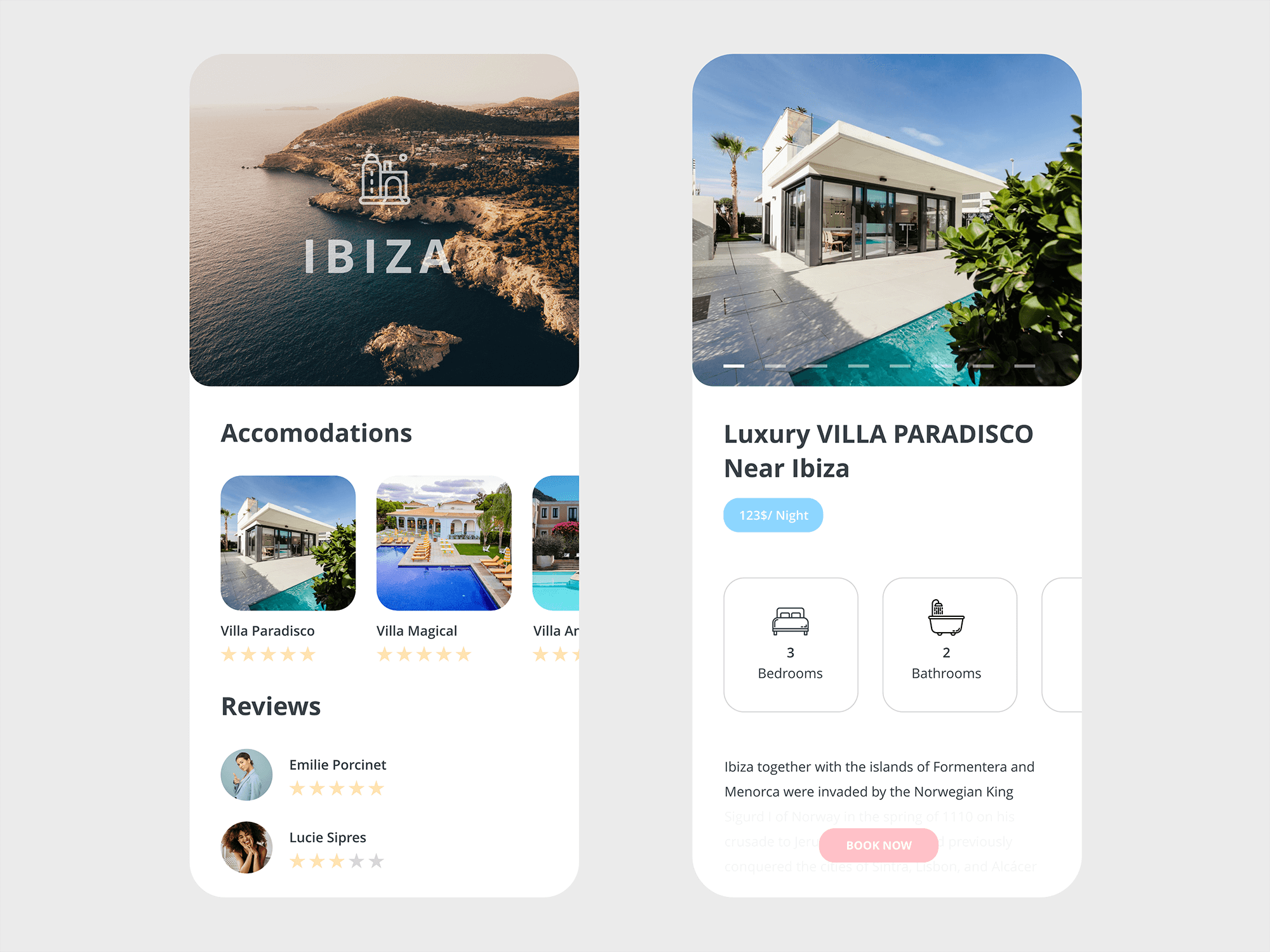The height and width of the screenshot is (952, 1270).
Task: Open the partially visible third villa card
Action: (556, 543)
